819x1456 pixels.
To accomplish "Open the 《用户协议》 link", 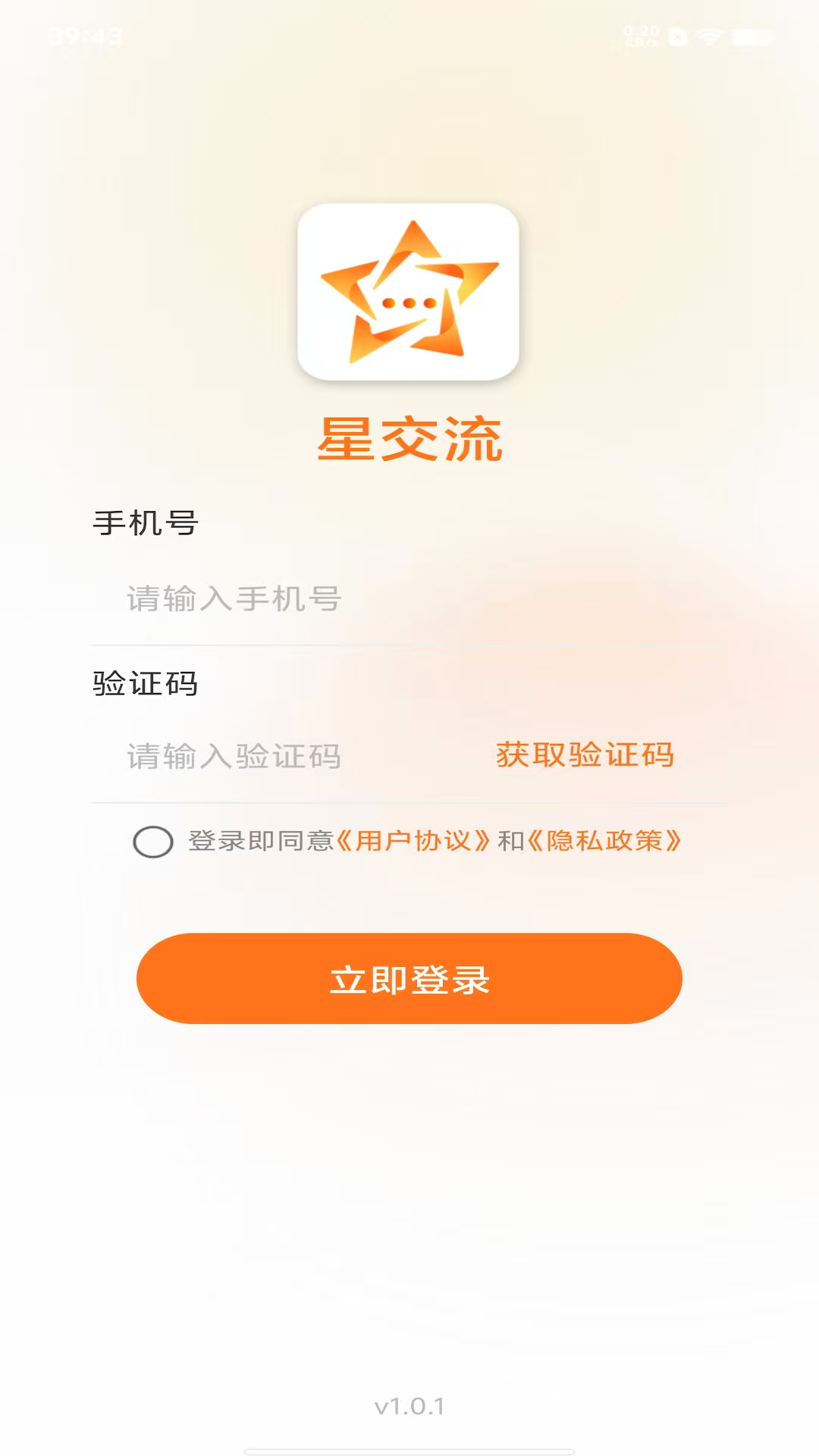I will pos(413,841).
